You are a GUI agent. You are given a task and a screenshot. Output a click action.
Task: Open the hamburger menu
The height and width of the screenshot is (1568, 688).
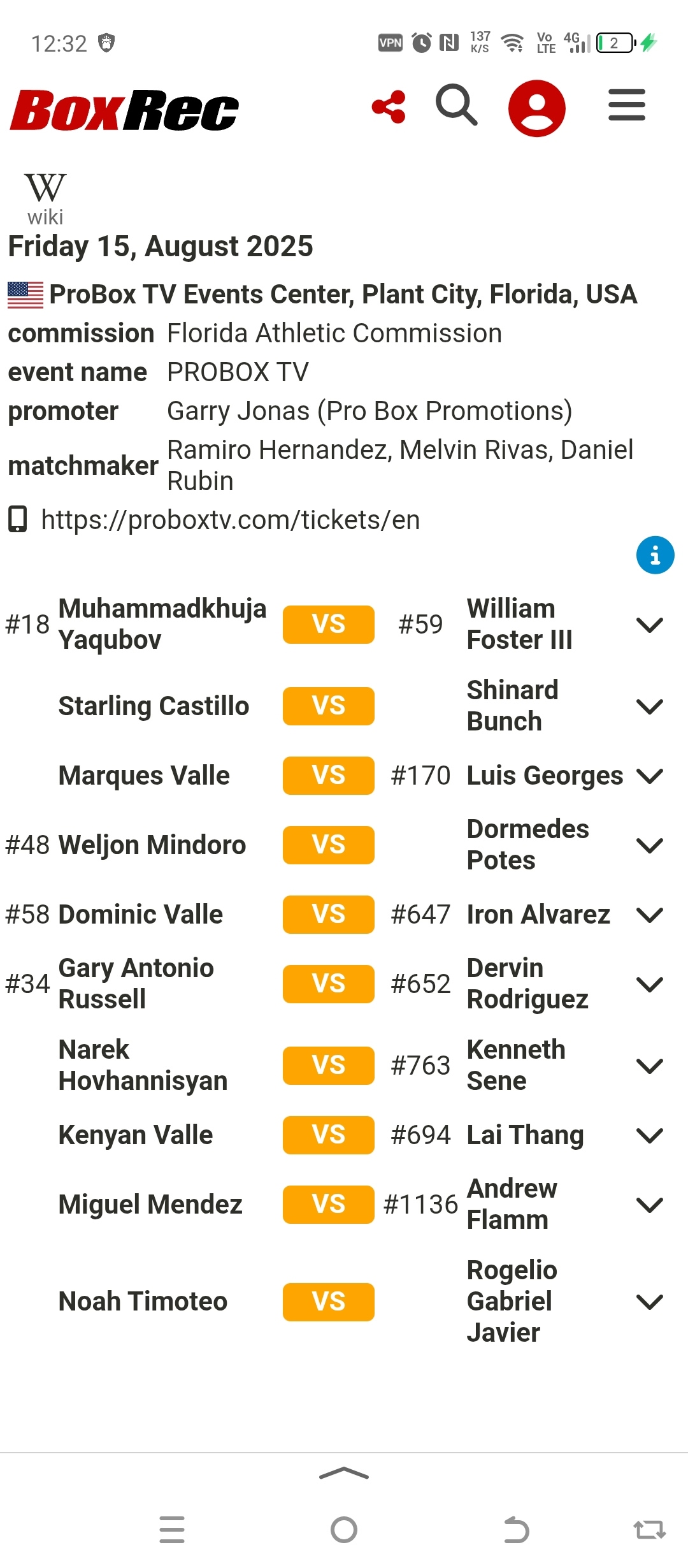(627, 105)
